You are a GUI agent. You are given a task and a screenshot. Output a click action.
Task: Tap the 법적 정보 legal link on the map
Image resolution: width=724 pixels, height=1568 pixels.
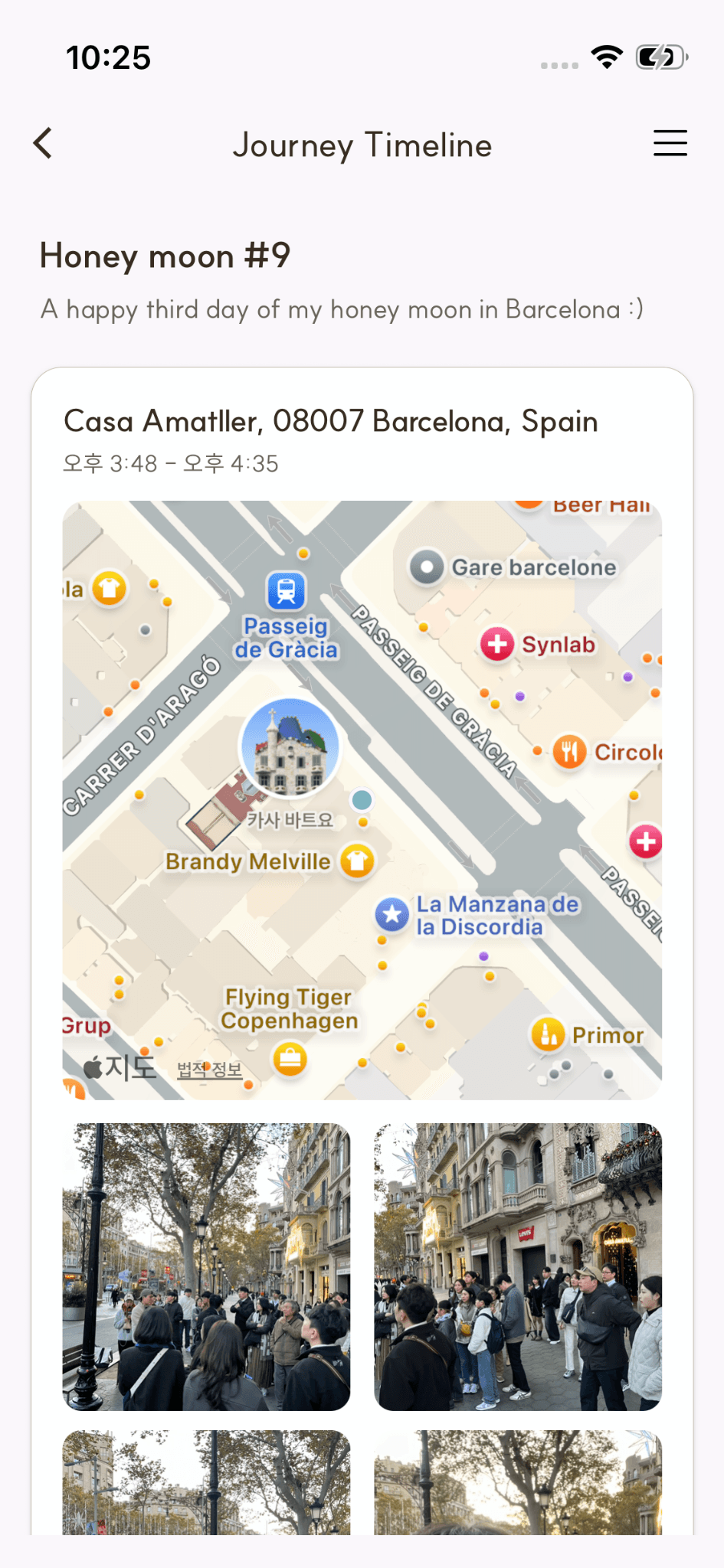coord(209,1070)
